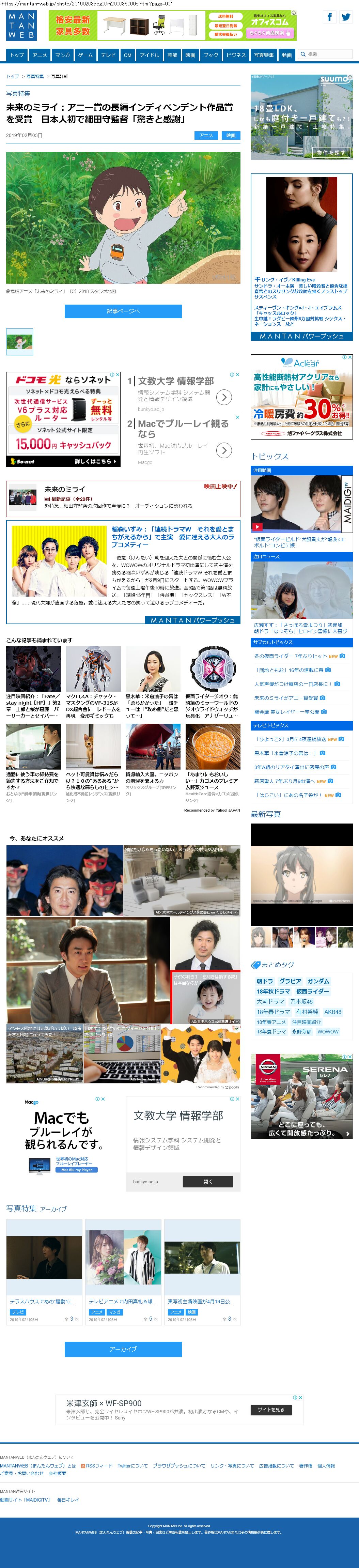Select the 乃木坂46 tag link

[301, 1001]
